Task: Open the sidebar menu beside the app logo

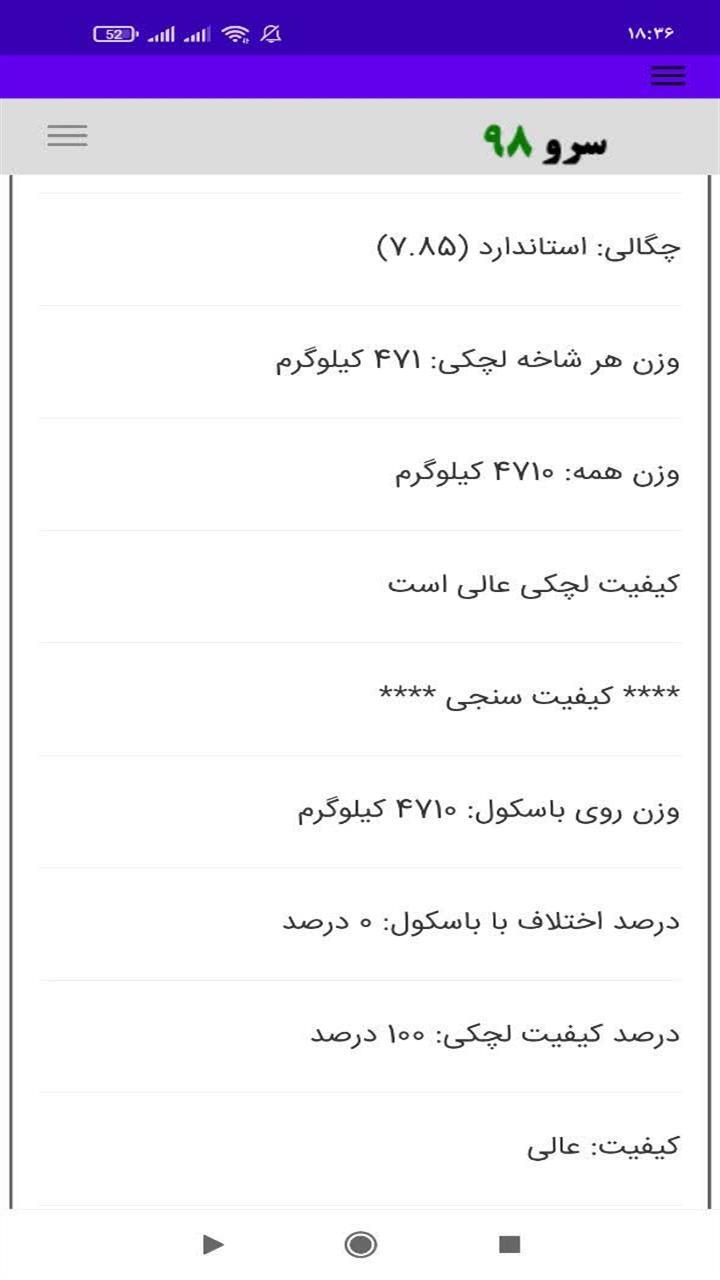Action: click(x=67, y=135)
